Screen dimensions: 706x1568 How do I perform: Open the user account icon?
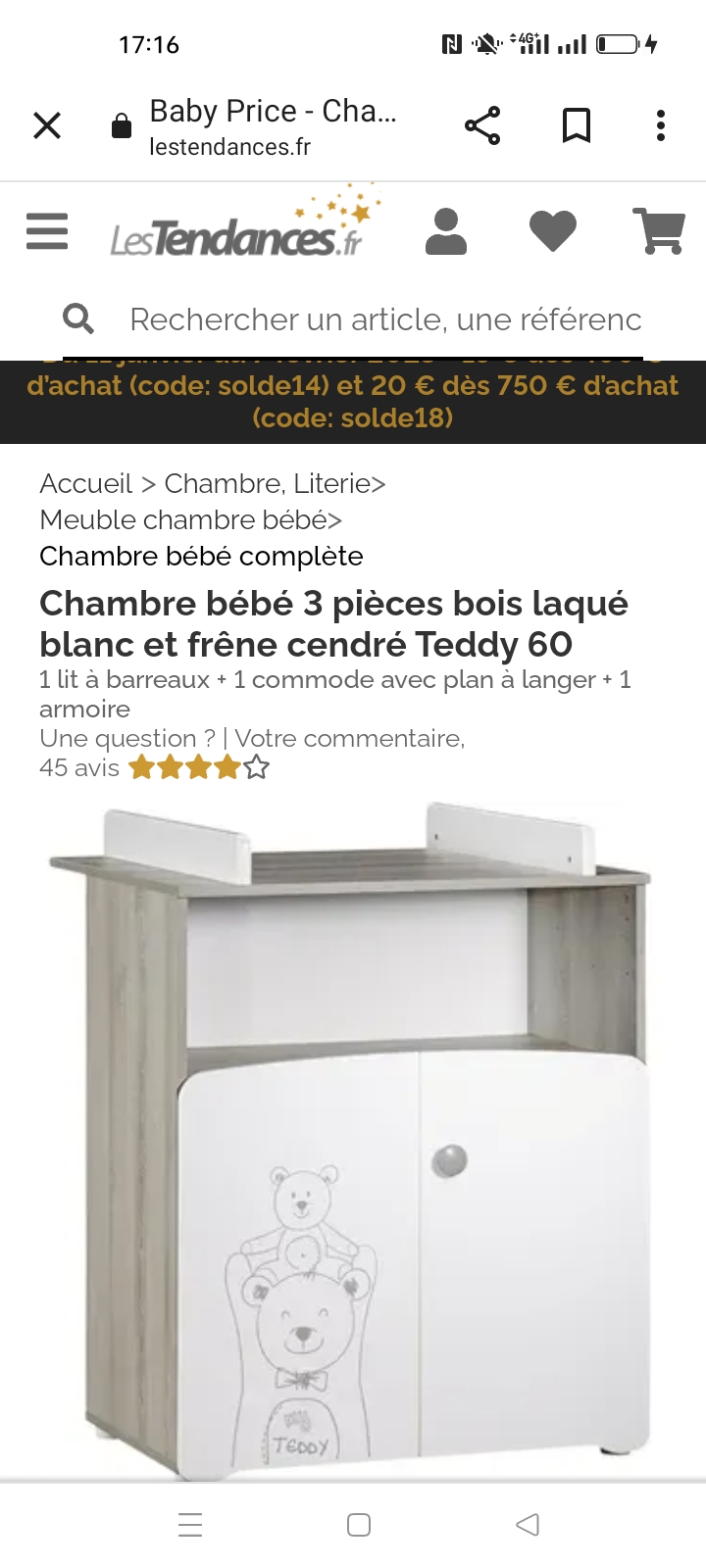(446, 232)
